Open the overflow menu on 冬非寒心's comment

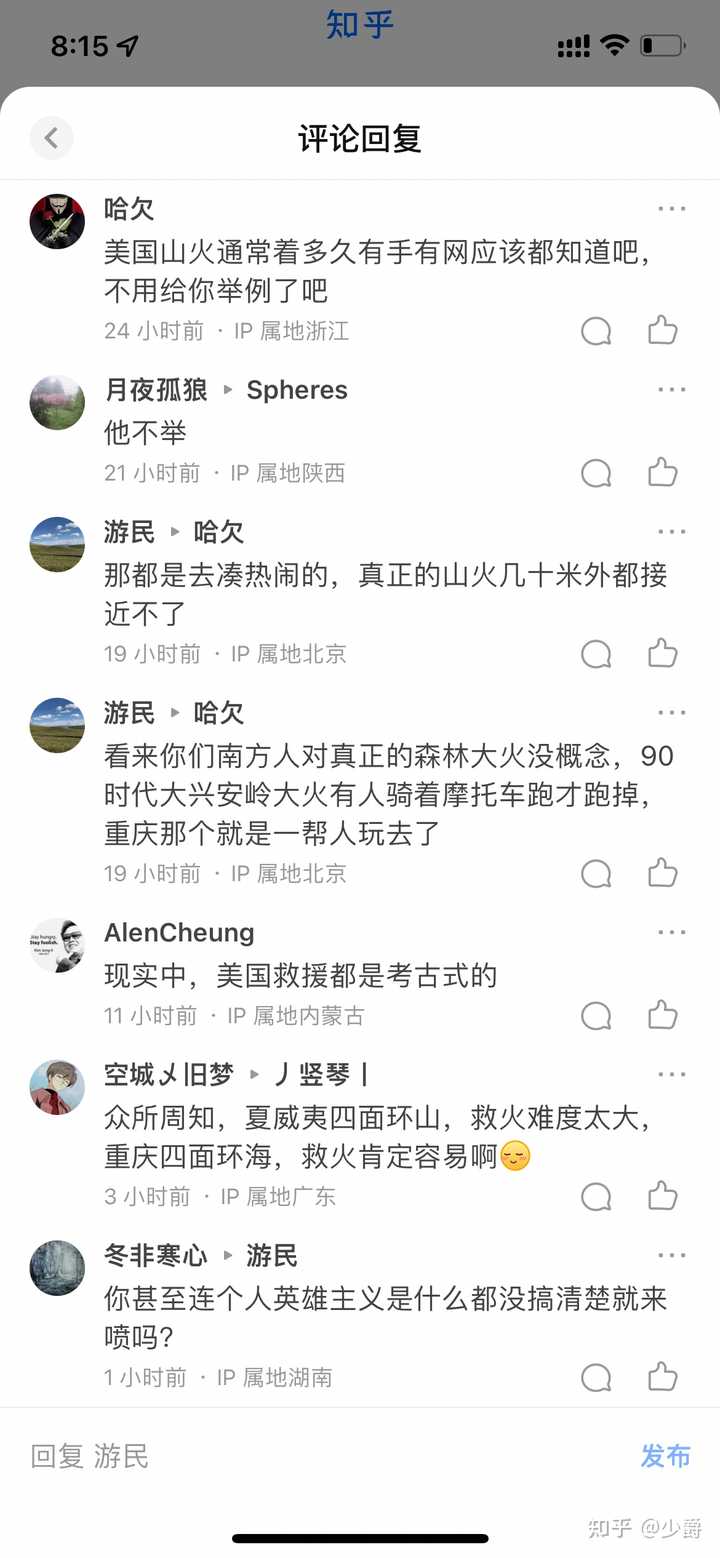click(671, 1255)
